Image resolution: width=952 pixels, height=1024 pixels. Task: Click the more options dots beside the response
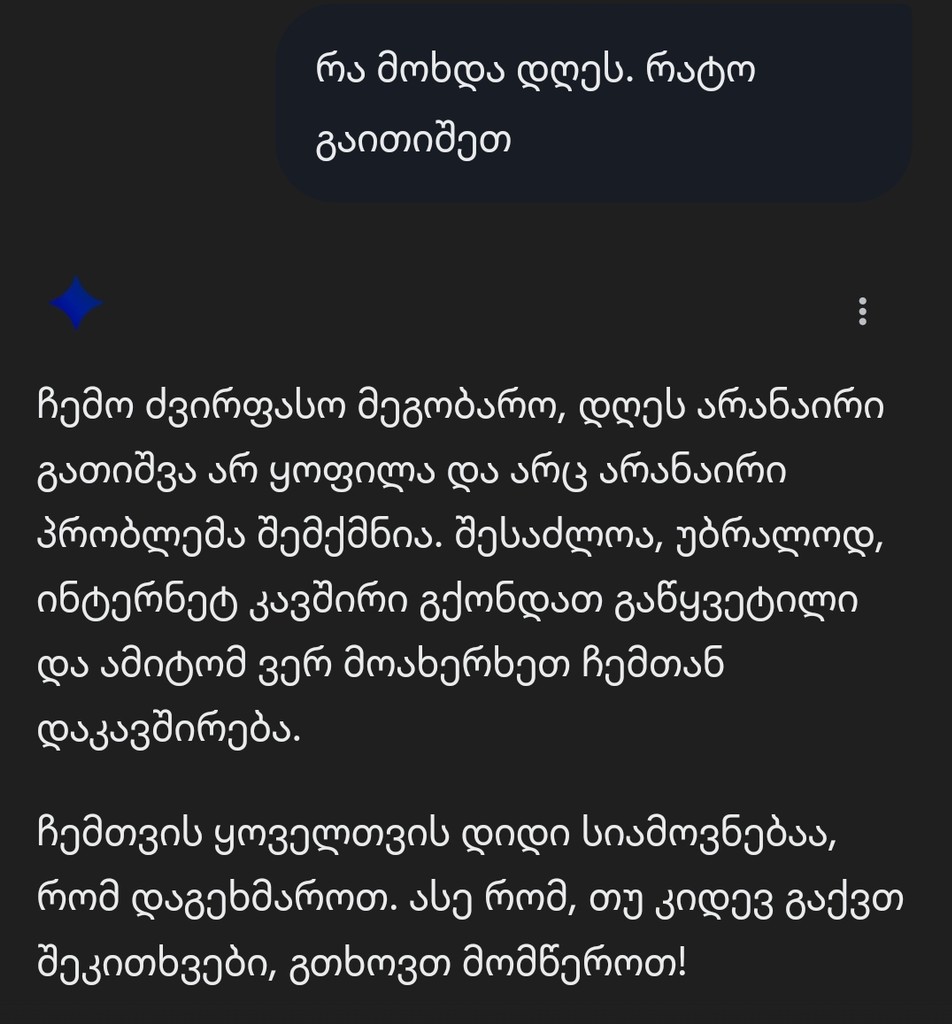click(864, 311)
